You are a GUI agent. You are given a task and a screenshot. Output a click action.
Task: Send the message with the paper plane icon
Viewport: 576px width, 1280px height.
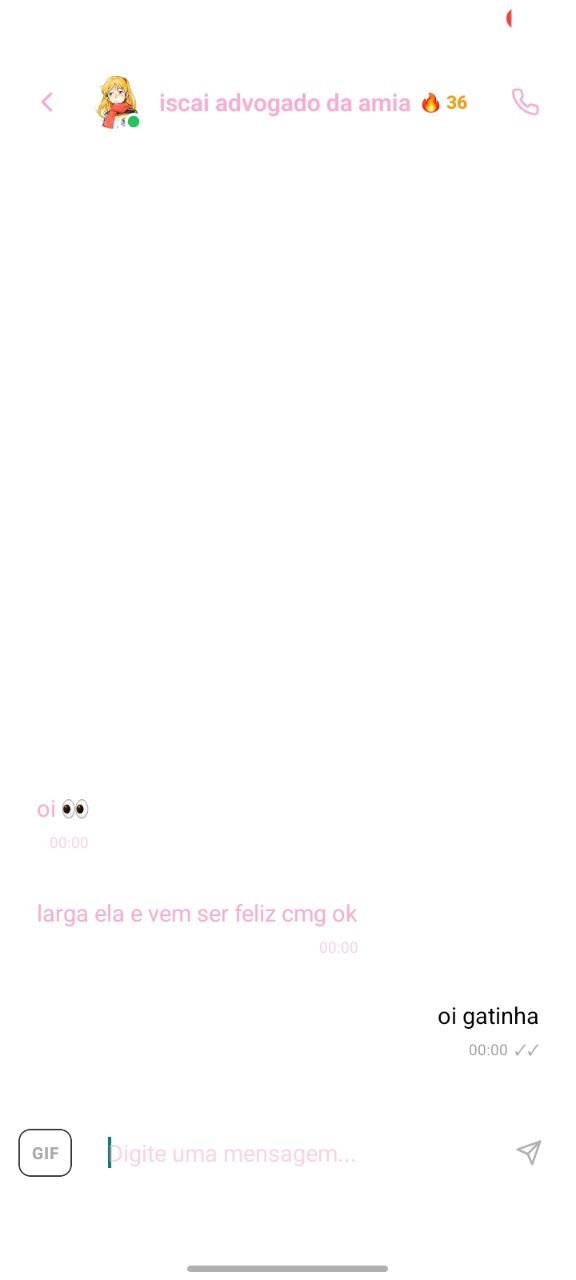pyautogui.click(x=529, y=1153)
